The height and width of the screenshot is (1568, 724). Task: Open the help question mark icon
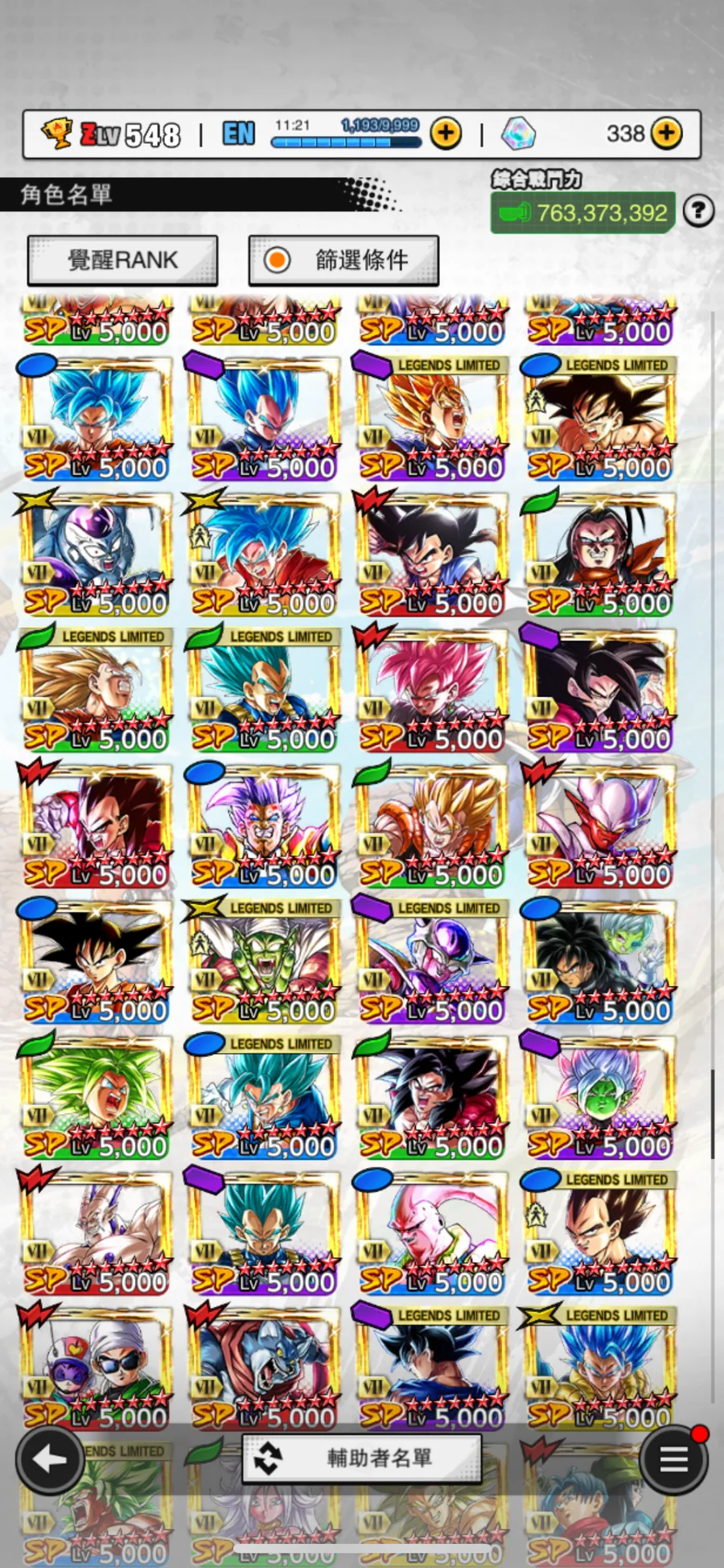coord(698,211)
